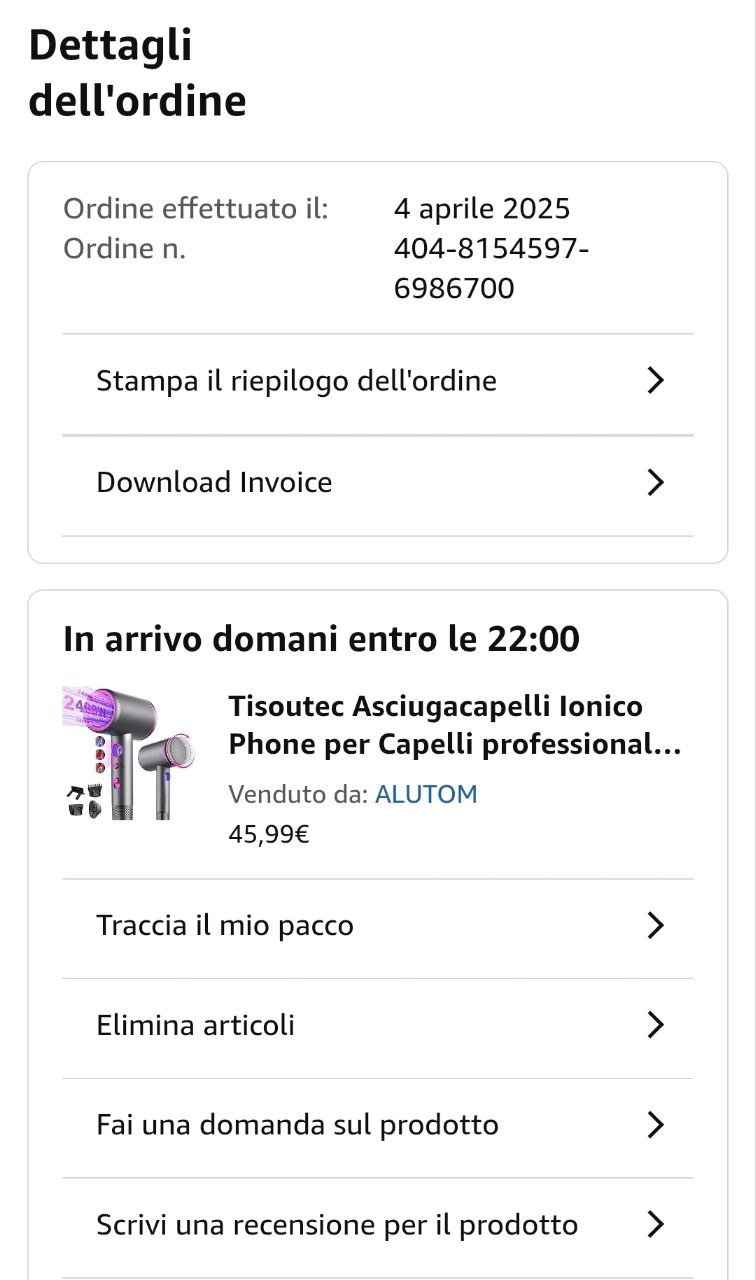756x1280 pixels.
Task: View the Tisoutec Asciugacapelli Ionico product title
Action: click(455, 726)
